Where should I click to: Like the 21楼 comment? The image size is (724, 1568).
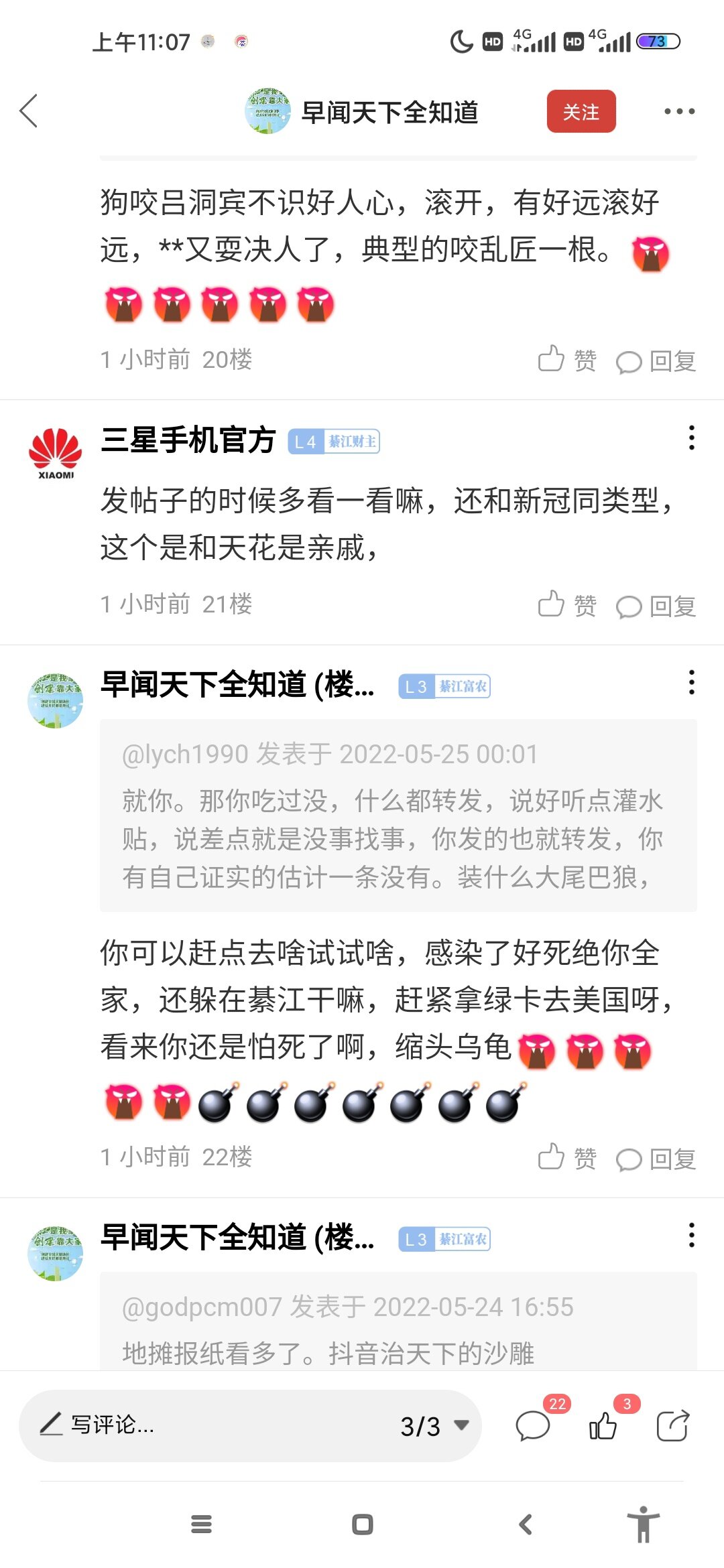566,605
